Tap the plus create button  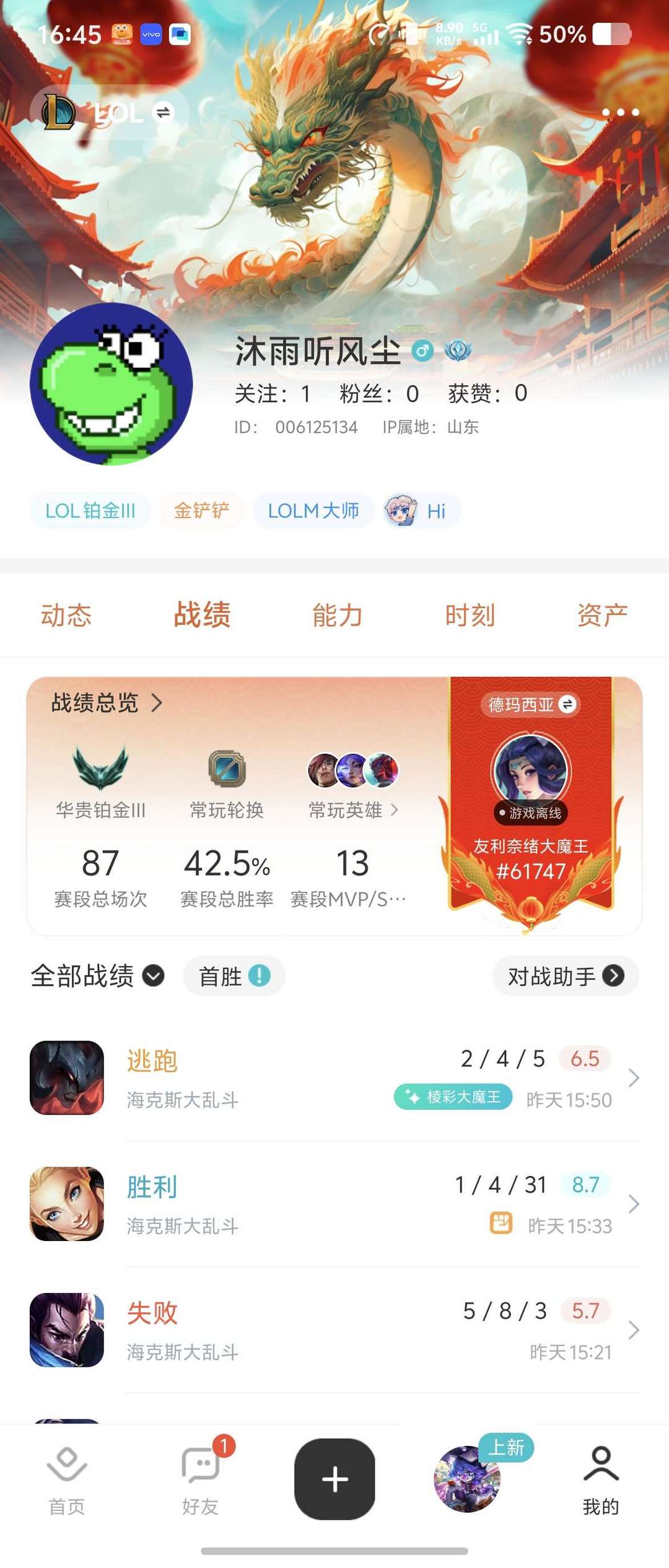(x=334, y=1479)
